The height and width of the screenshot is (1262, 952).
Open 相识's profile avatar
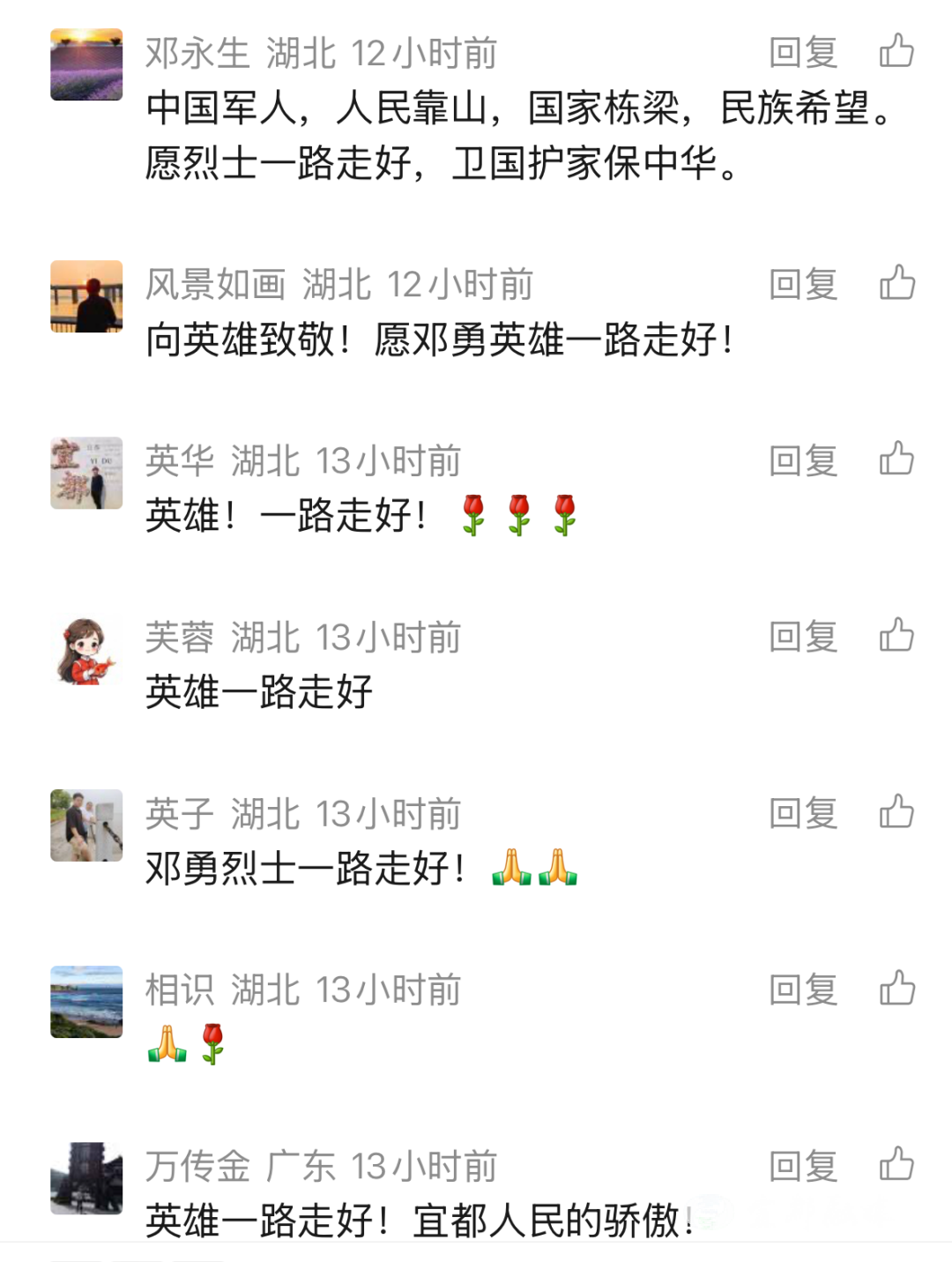pos(86,1002)
